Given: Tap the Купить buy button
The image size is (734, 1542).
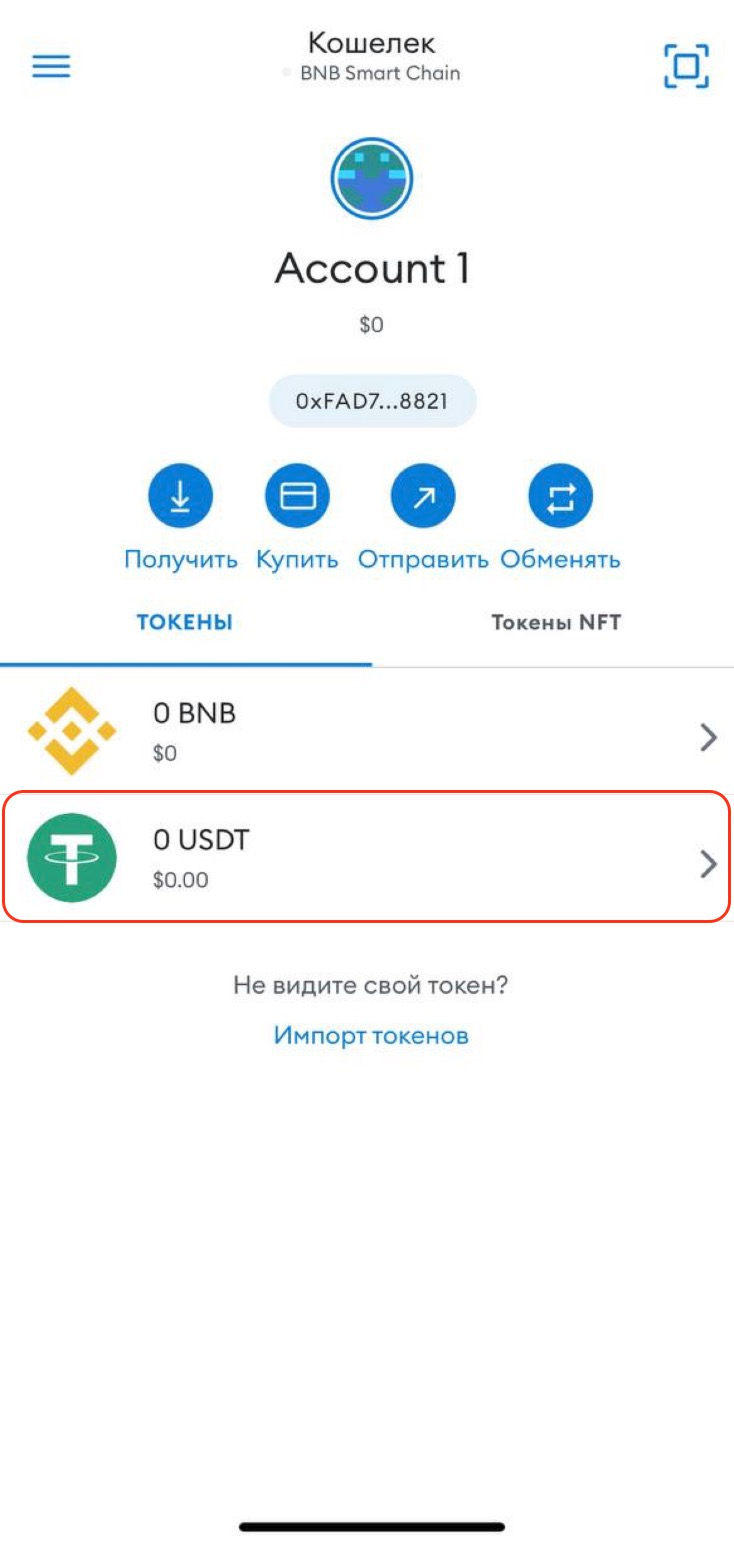Looking at the screenshot, I should click(x=297, y=497).
